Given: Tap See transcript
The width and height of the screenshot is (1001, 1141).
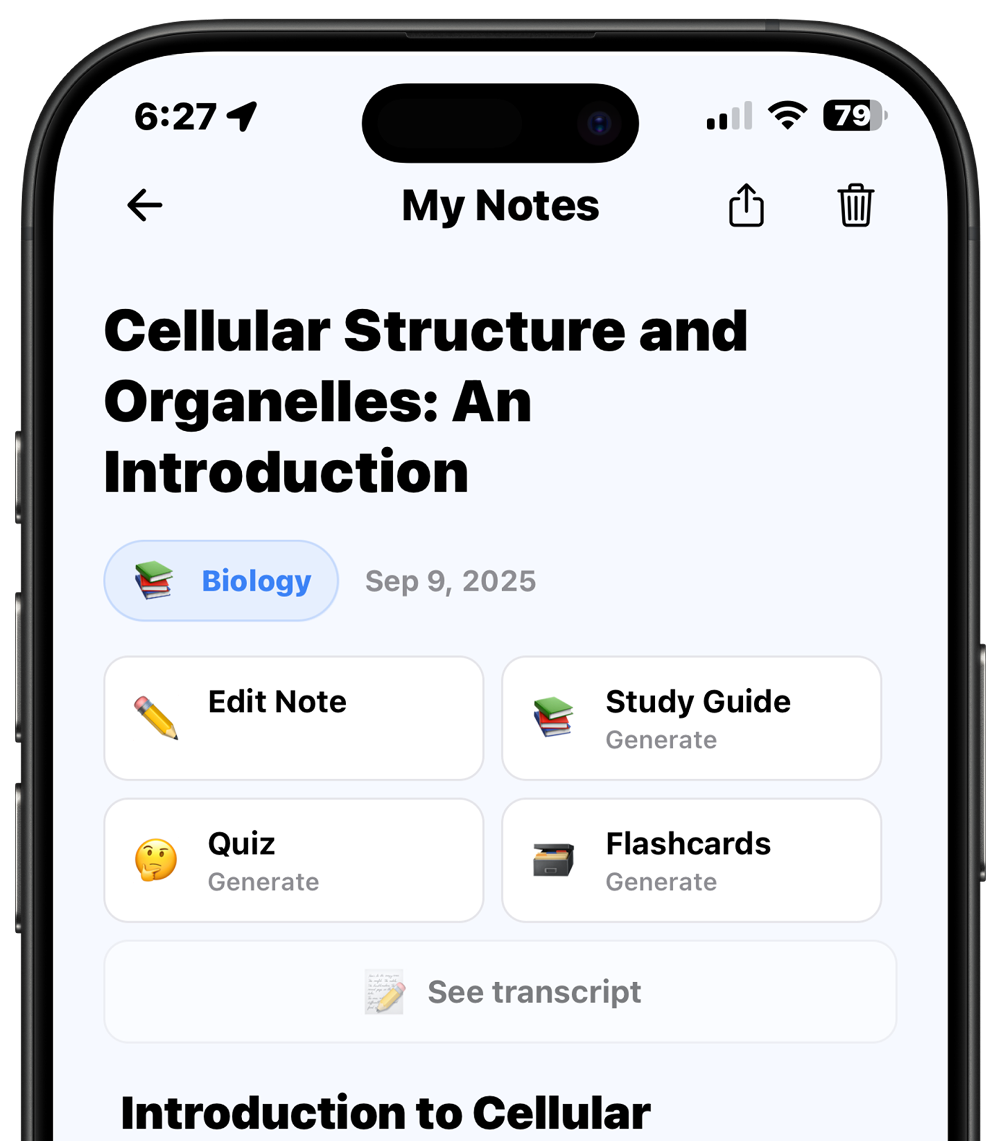Looking at the screenshot, I should 500,992.
